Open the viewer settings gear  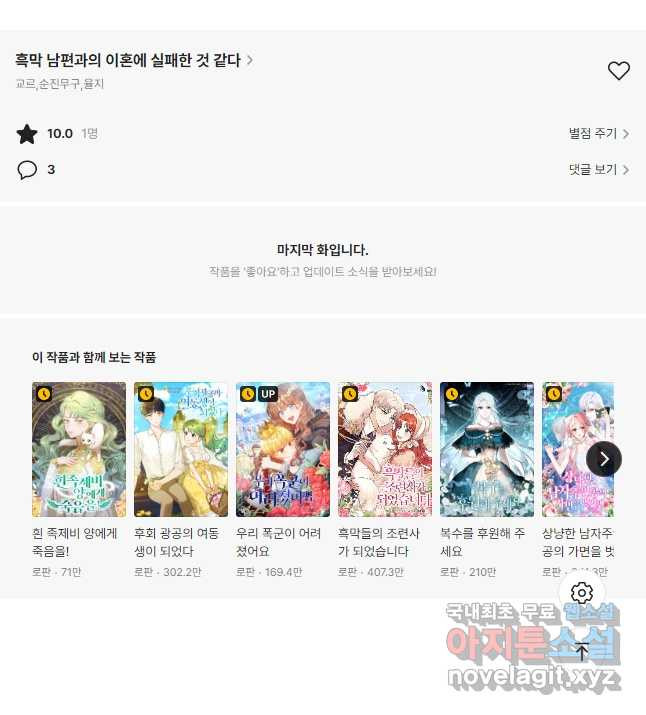[582, 592]
